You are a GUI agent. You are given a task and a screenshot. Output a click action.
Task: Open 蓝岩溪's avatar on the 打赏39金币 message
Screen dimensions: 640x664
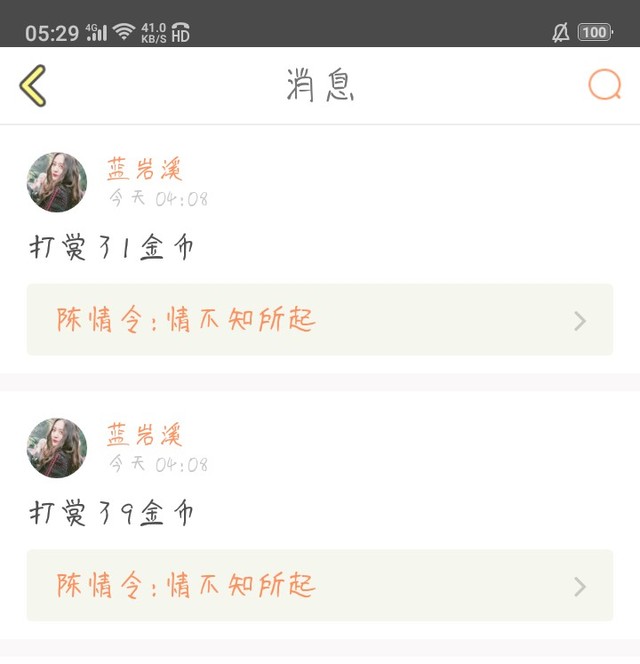point(57,448)
